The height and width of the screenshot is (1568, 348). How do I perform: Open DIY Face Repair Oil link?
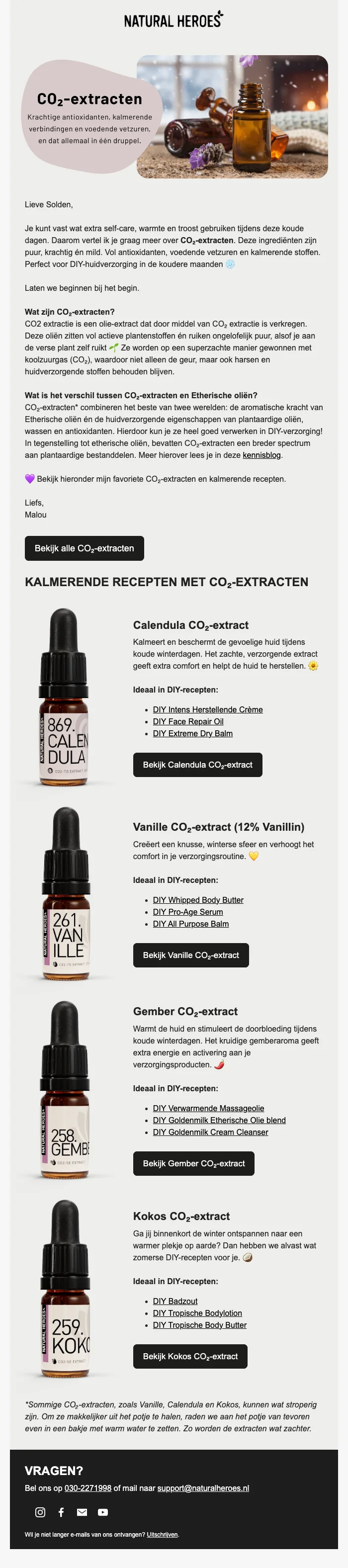tap(188, 721)
